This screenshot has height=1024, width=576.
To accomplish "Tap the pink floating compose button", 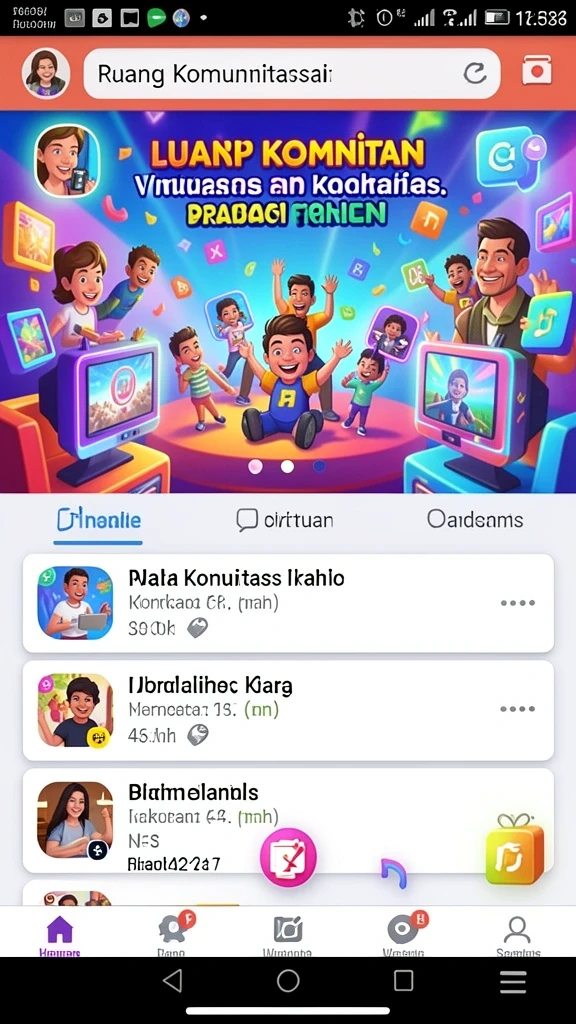I will pos(288,857).
